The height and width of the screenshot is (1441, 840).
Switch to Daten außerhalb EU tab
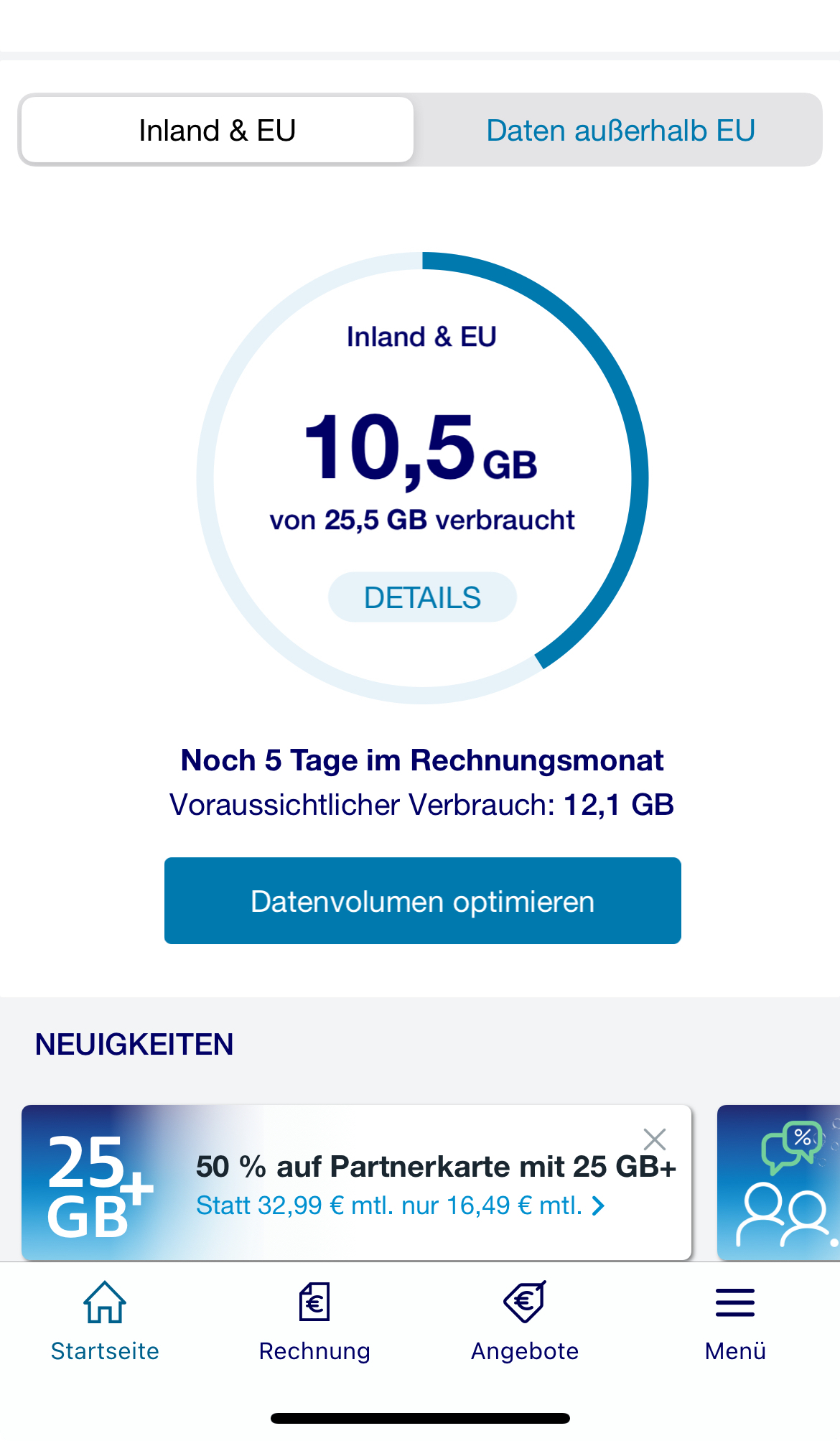click(620, 130)
